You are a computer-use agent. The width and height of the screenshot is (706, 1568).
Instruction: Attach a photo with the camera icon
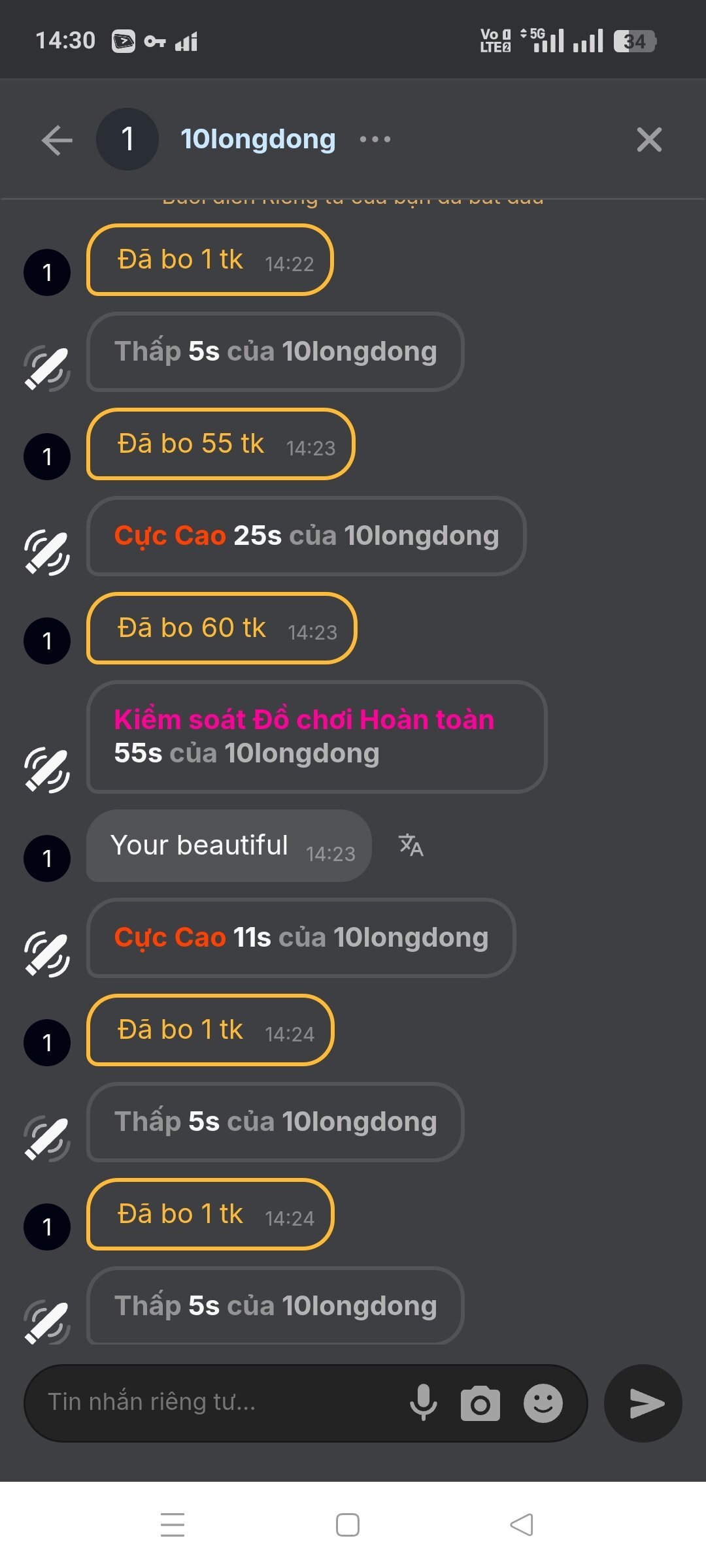(x=480, y=1403)
